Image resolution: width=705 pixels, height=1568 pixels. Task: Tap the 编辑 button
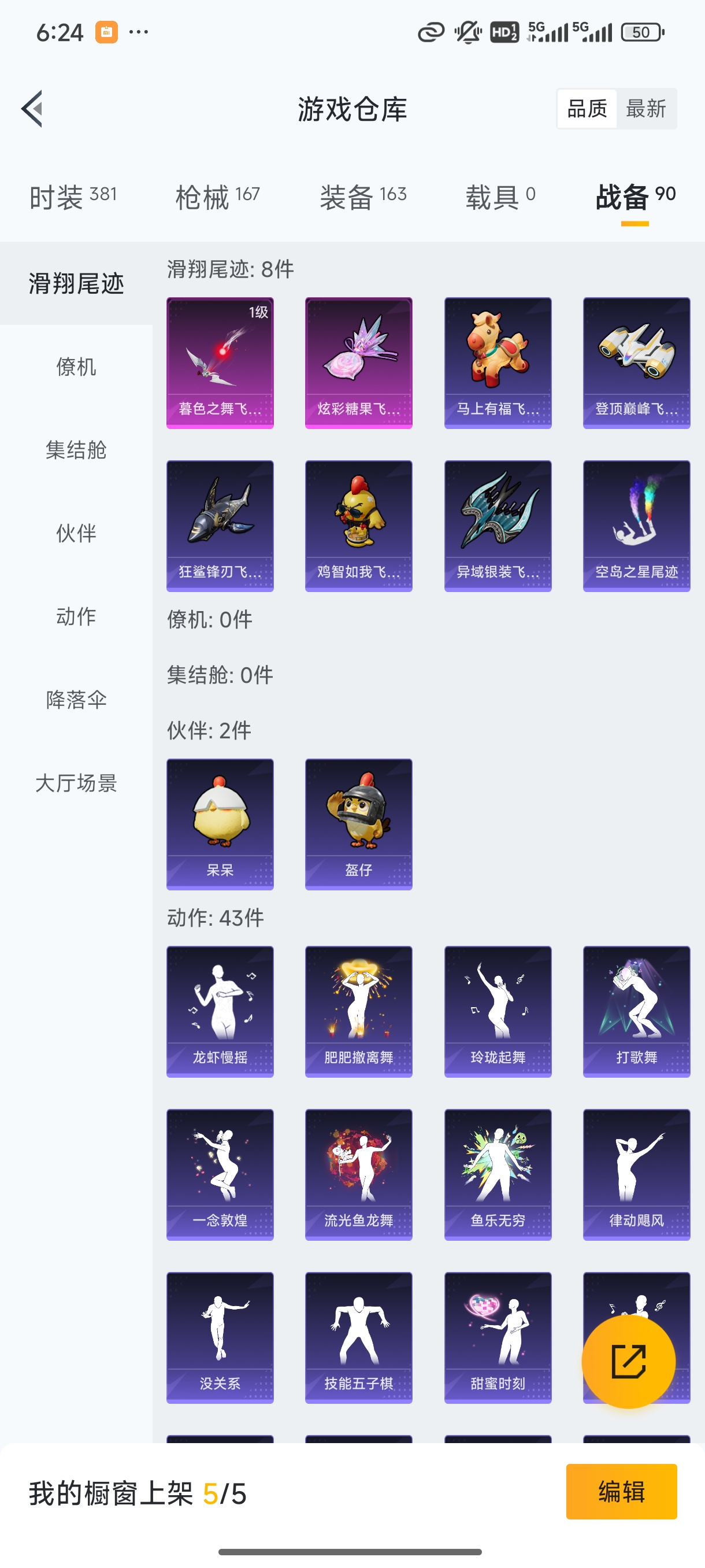[x=622, y=1492]
